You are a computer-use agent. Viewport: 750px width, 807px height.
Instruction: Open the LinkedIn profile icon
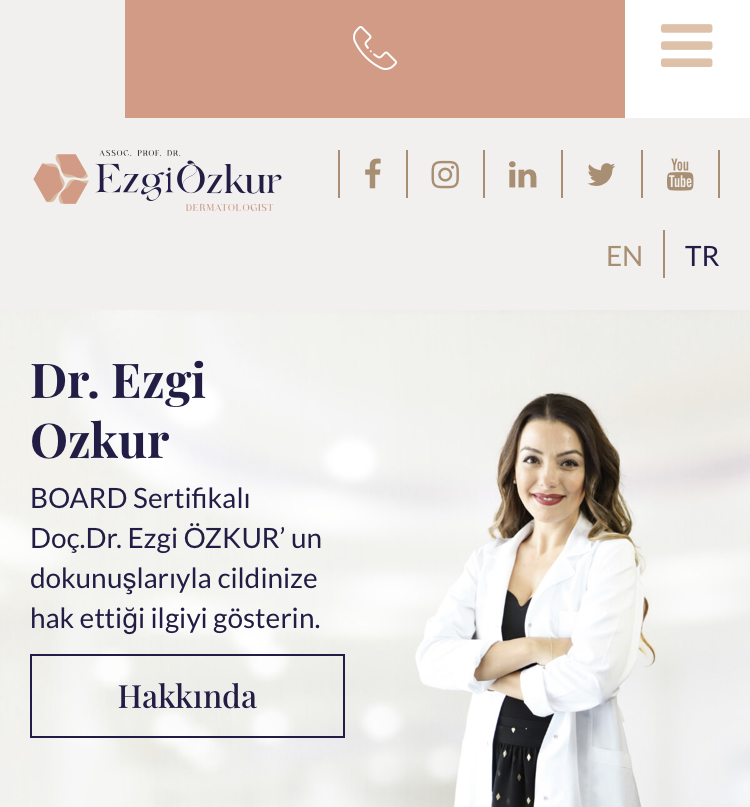point(522,175)
